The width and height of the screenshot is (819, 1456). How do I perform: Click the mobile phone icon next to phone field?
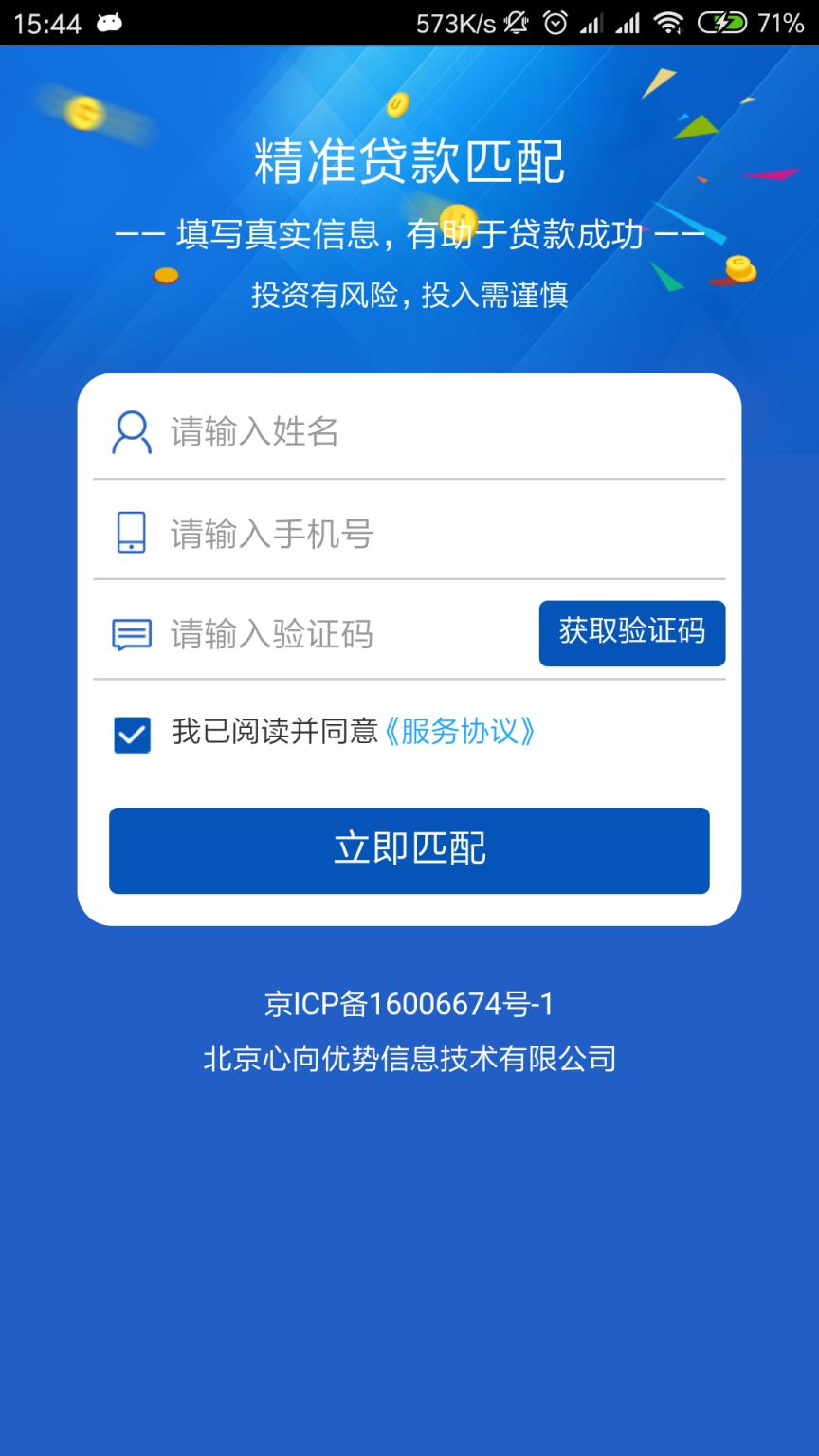[x=133, y=534]
